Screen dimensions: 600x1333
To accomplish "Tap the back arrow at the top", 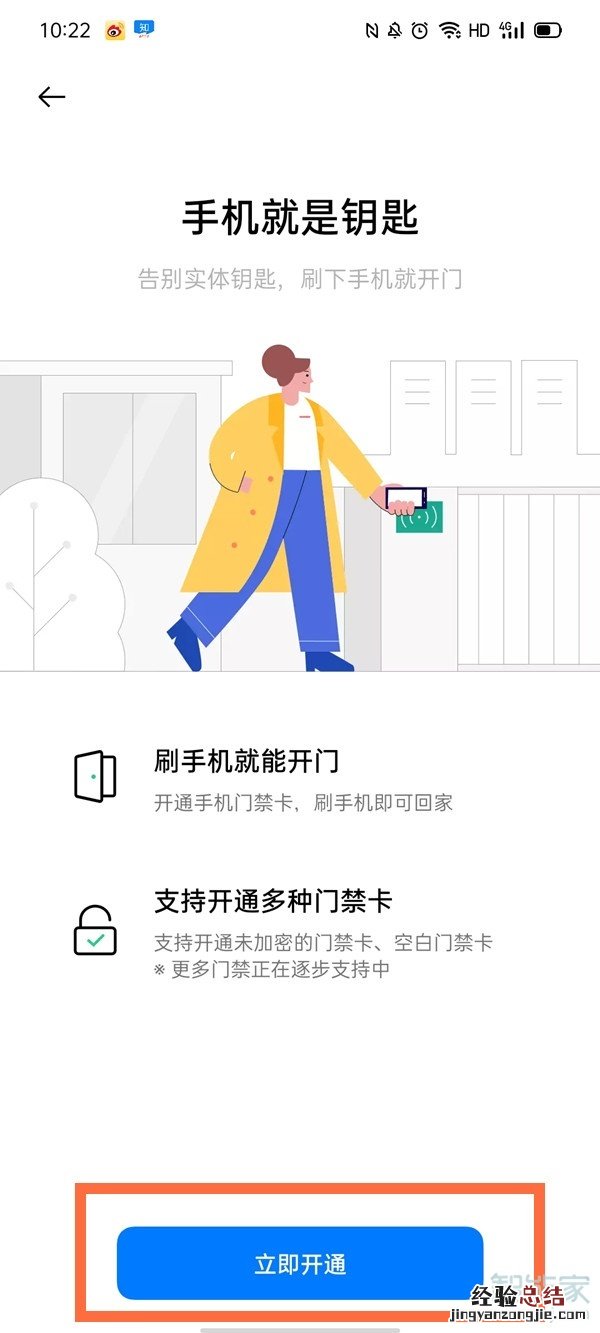I will (51, 96).
